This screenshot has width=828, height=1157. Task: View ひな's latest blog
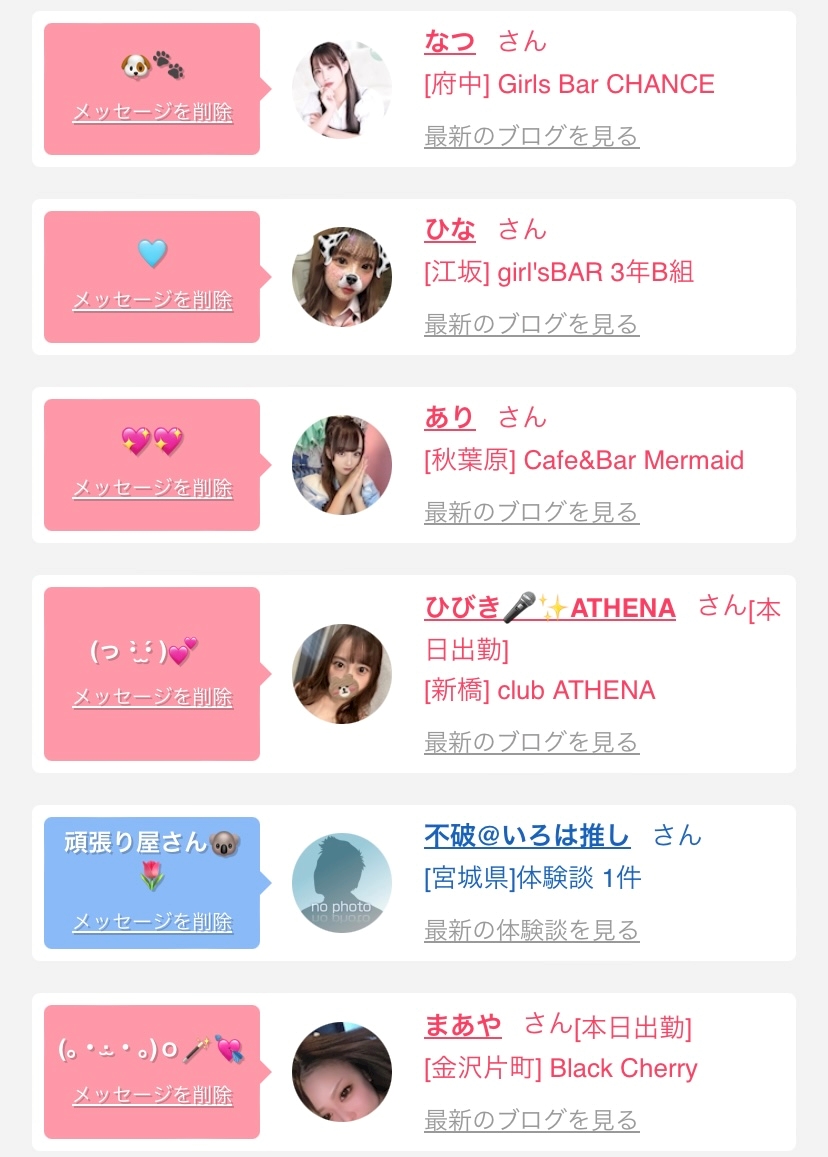tap(531, 325)
